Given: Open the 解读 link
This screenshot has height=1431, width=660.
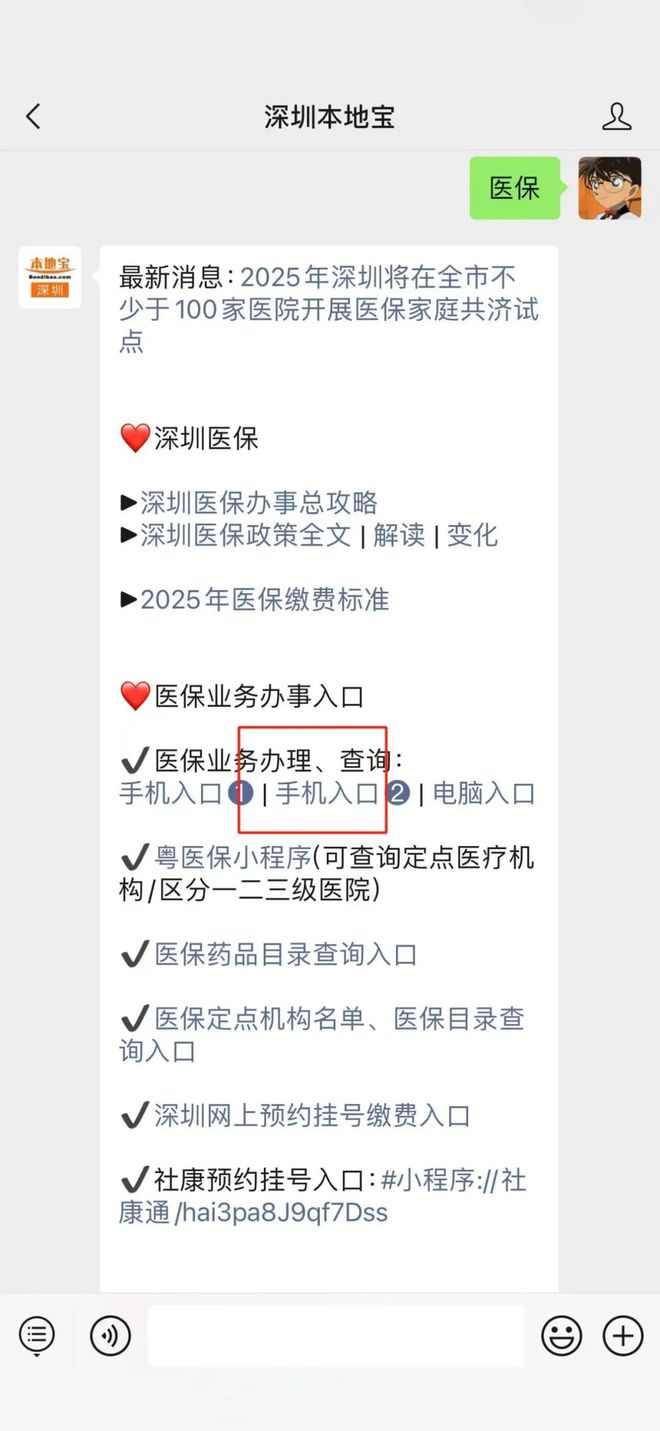Looking at the screenshot, I should coord(399,535).
